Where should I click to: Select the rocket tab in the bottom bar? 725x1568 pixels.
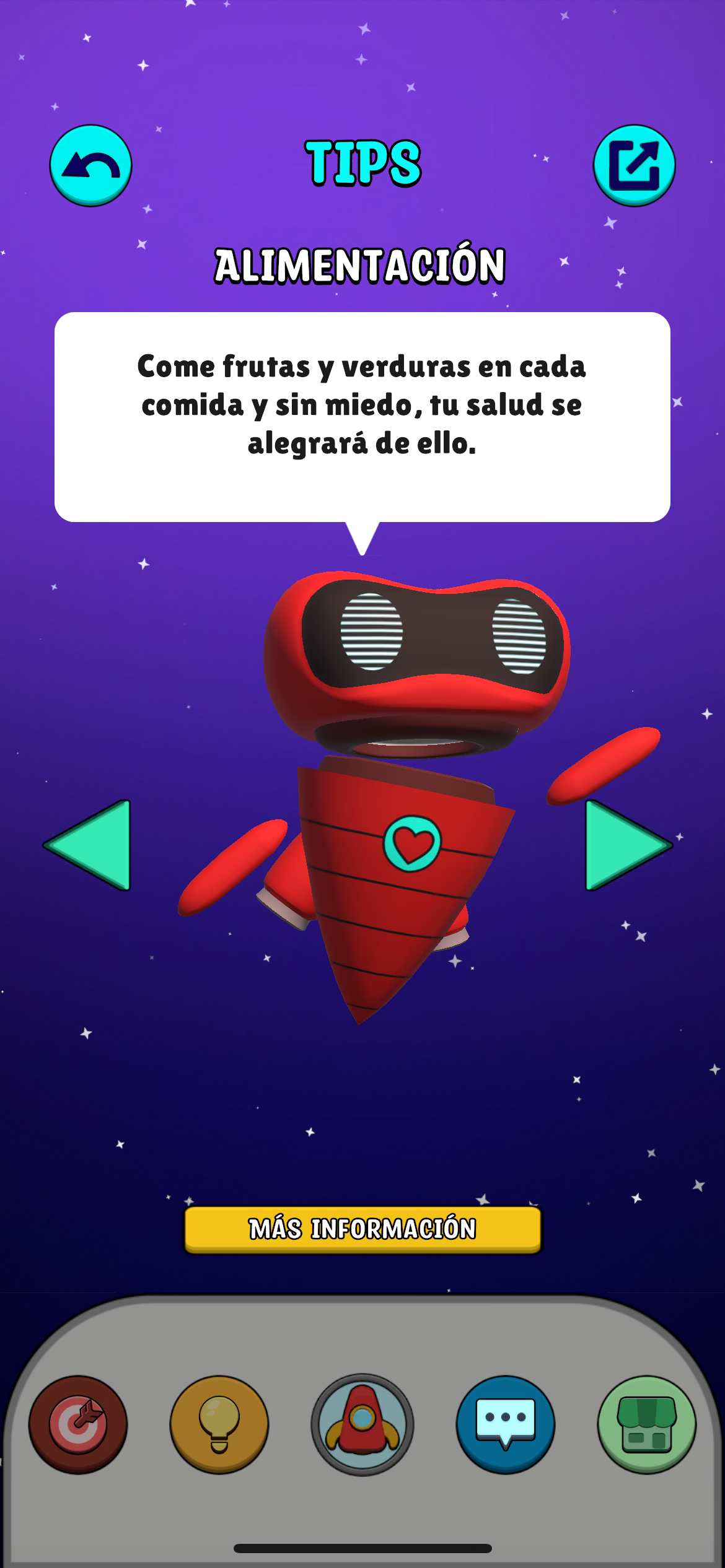[362, 1424]
